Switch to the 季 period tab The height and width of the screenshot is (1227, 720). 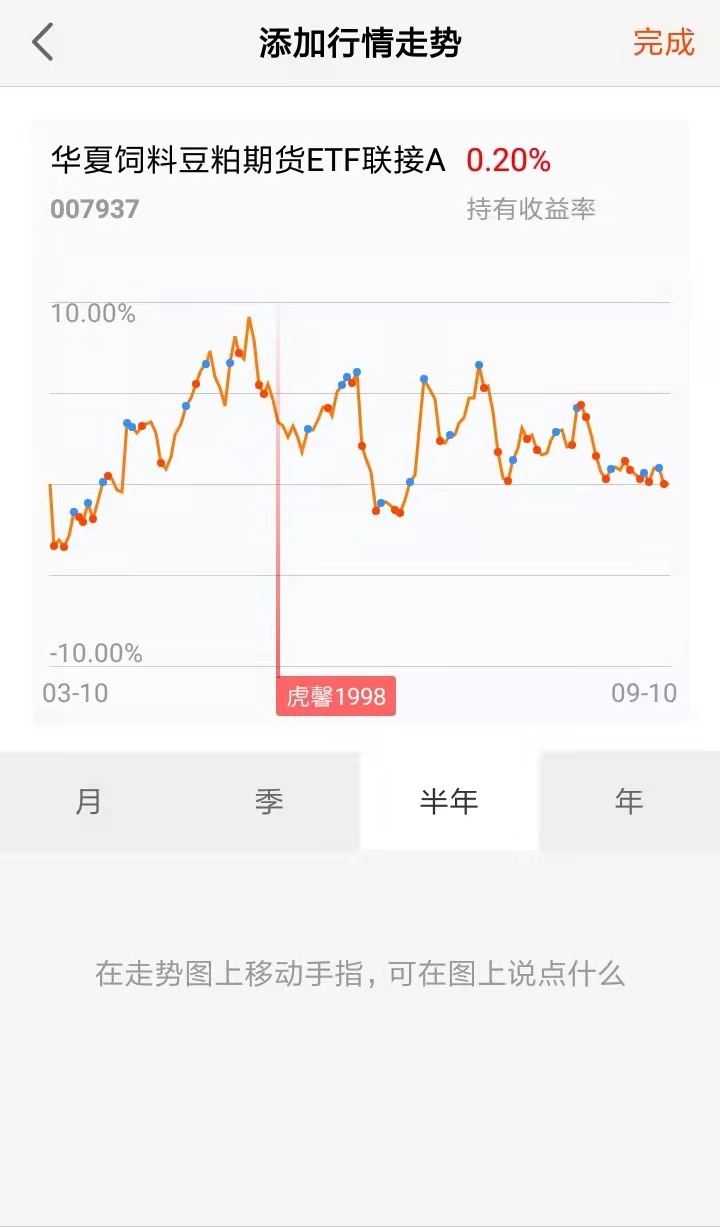270,801
